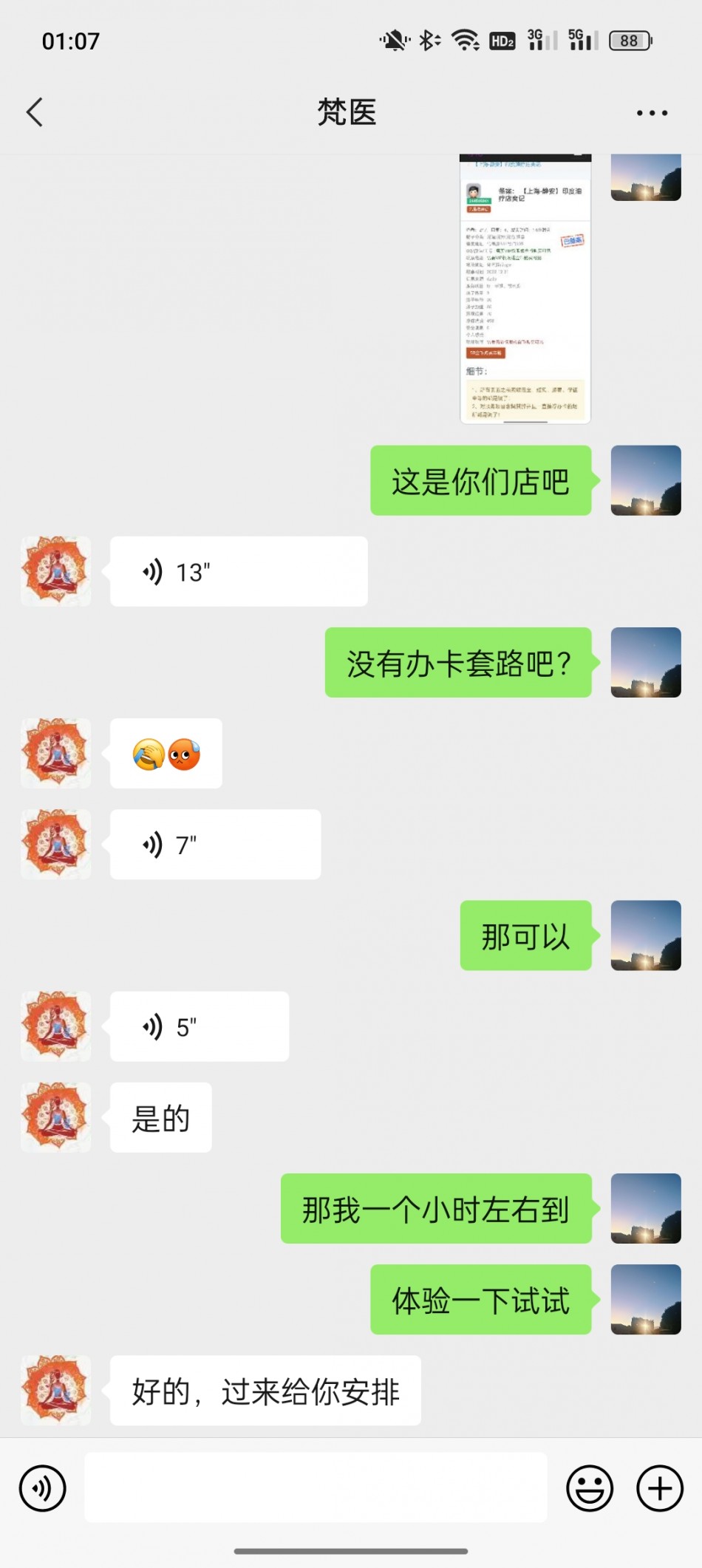Open chat info via three-dot menu
This screenshot has height=1568, width=702.
click(652, 113)
